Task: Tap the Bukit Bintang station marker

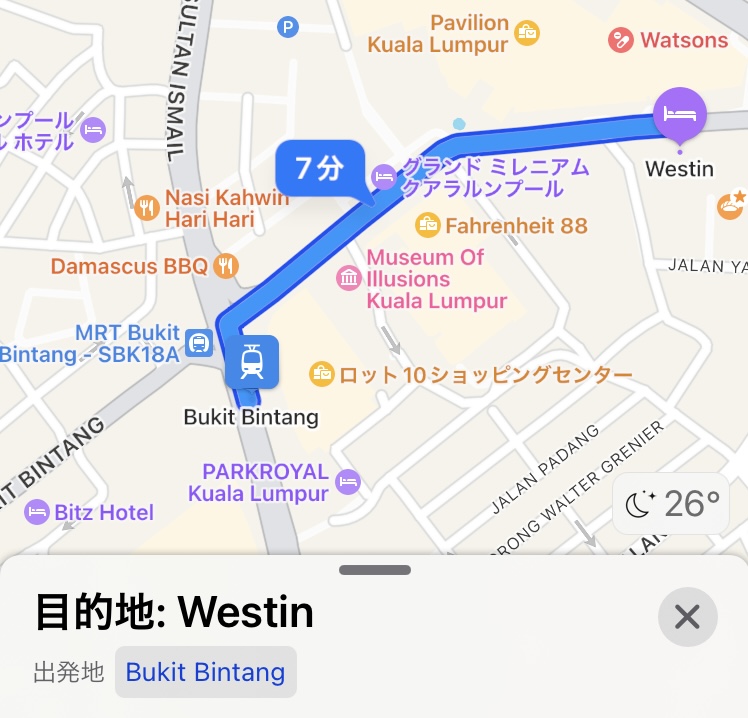Action: coord(252,362)
